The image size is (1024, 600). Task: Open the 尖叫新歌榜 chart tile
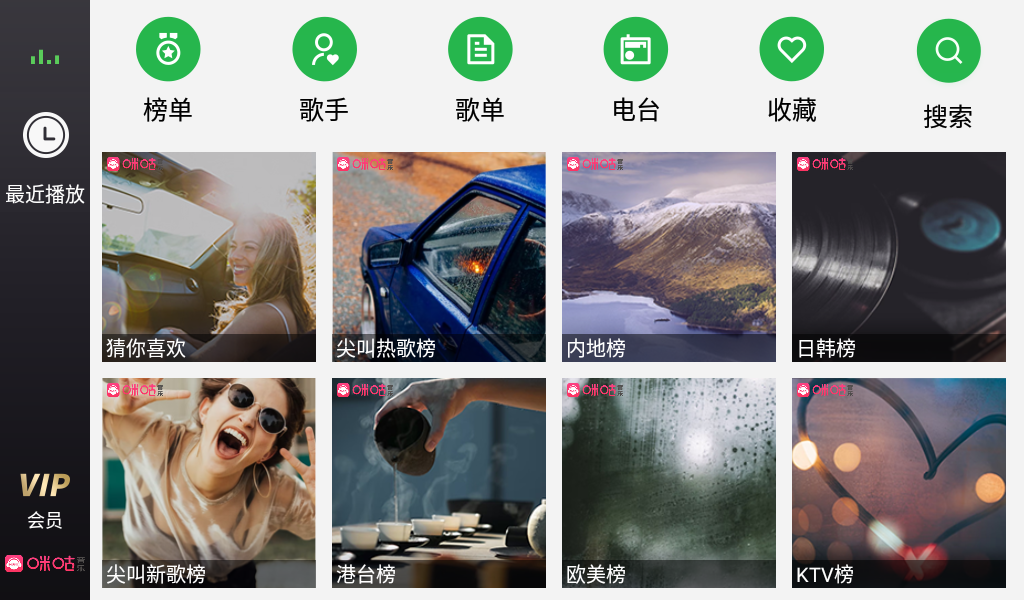(209, 482)
